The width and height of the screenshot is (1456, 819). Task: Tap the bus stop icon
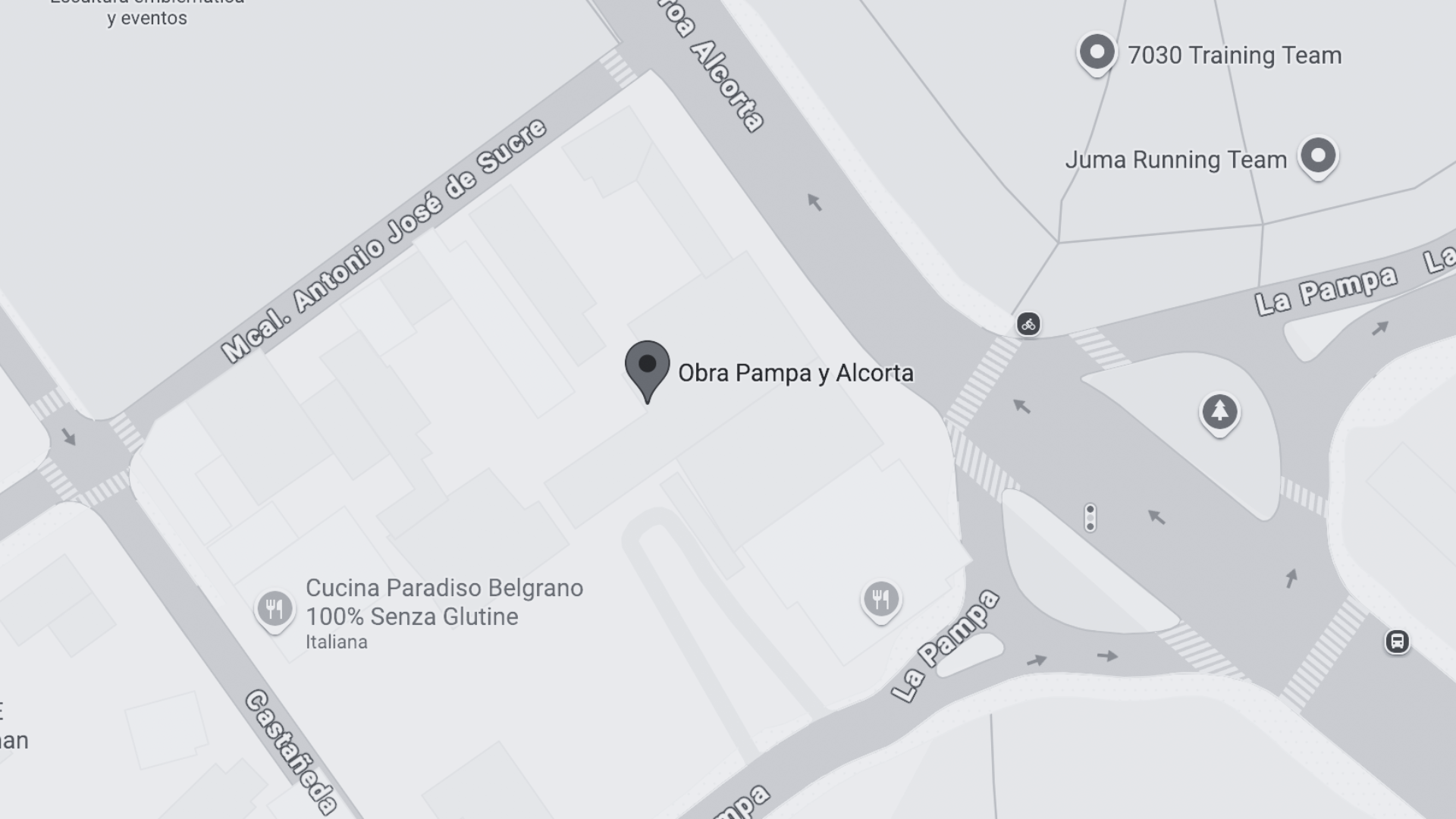point(1397,642)
